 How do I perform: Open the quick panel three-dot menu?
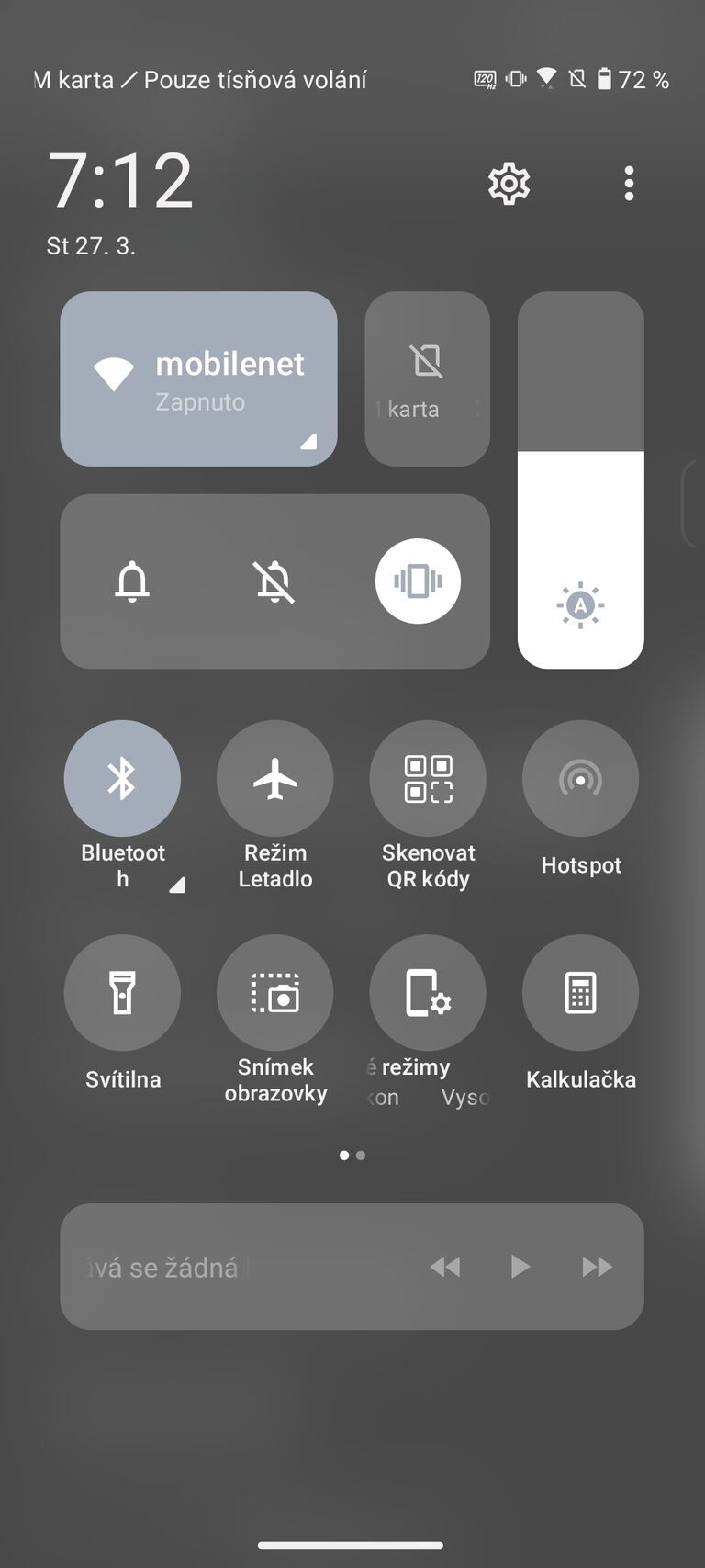tap(629, 183)
